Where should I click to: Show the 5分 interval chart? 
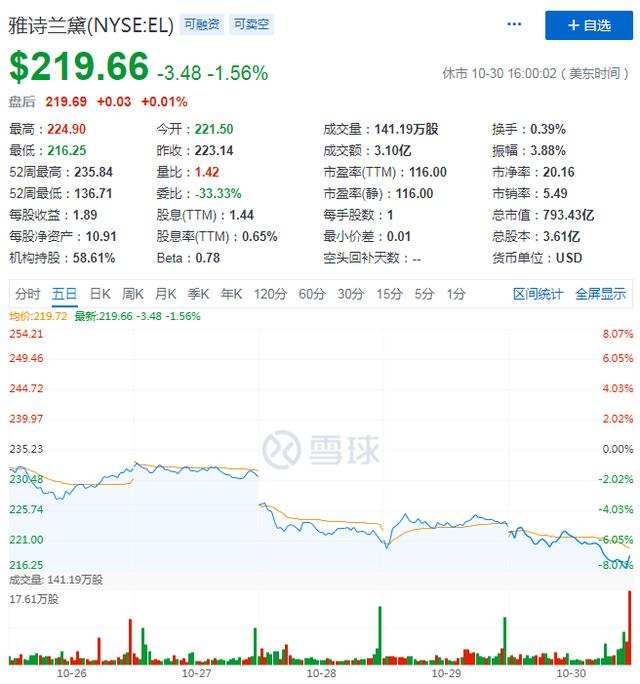point(425,294)
